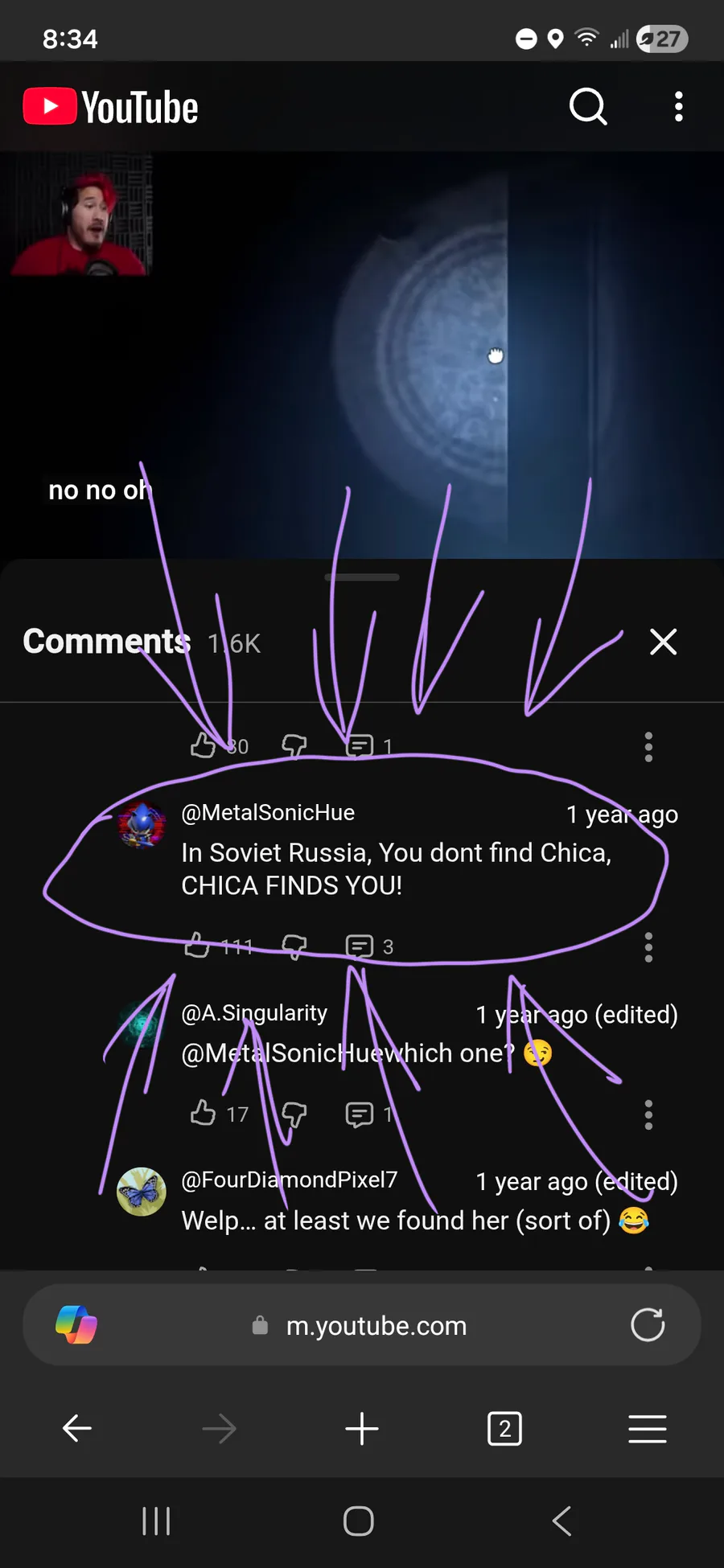This screenshot has width=724, height=1568.
Task: Open @FourDiamondPixel7's channel avatar
Action: pos(142,1192)
